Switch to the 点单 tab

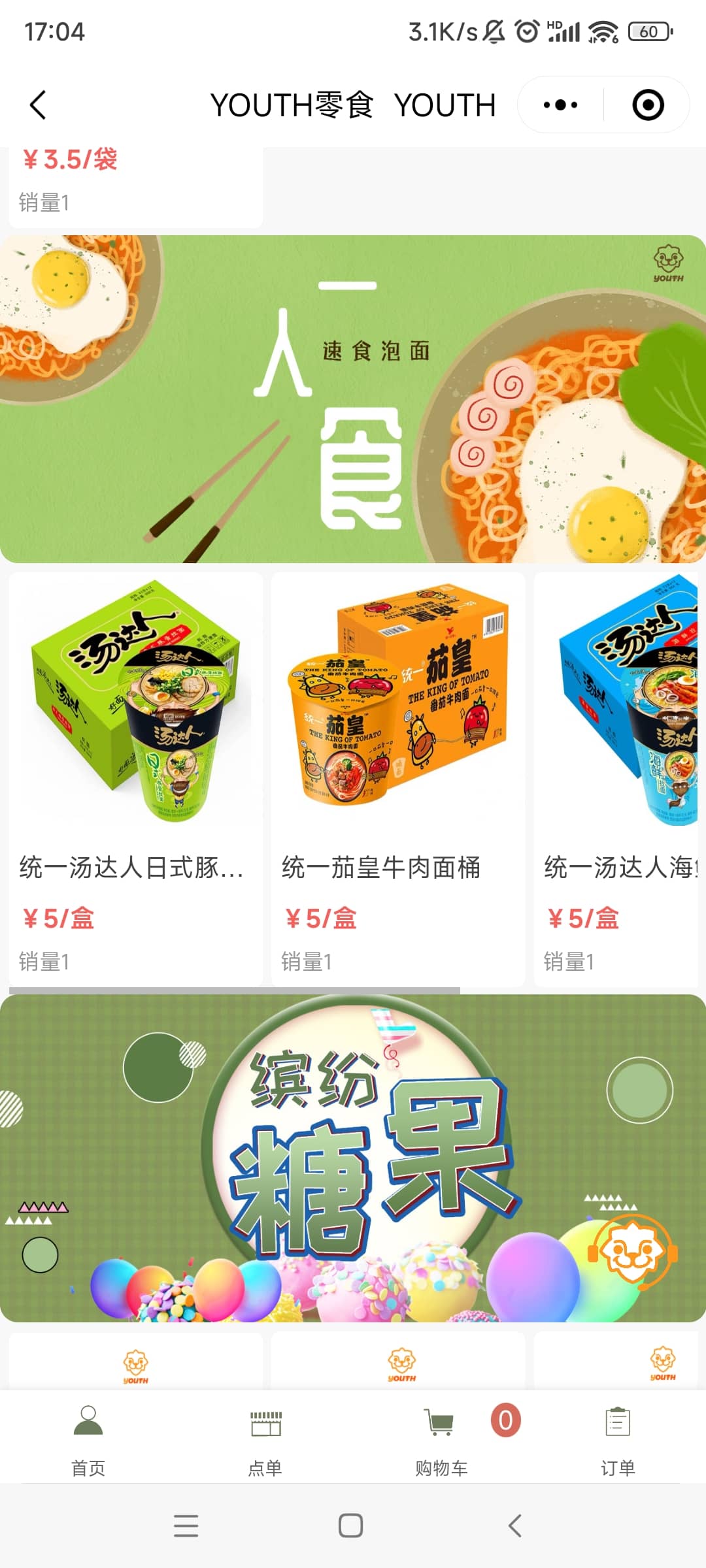coord(265,1437)
